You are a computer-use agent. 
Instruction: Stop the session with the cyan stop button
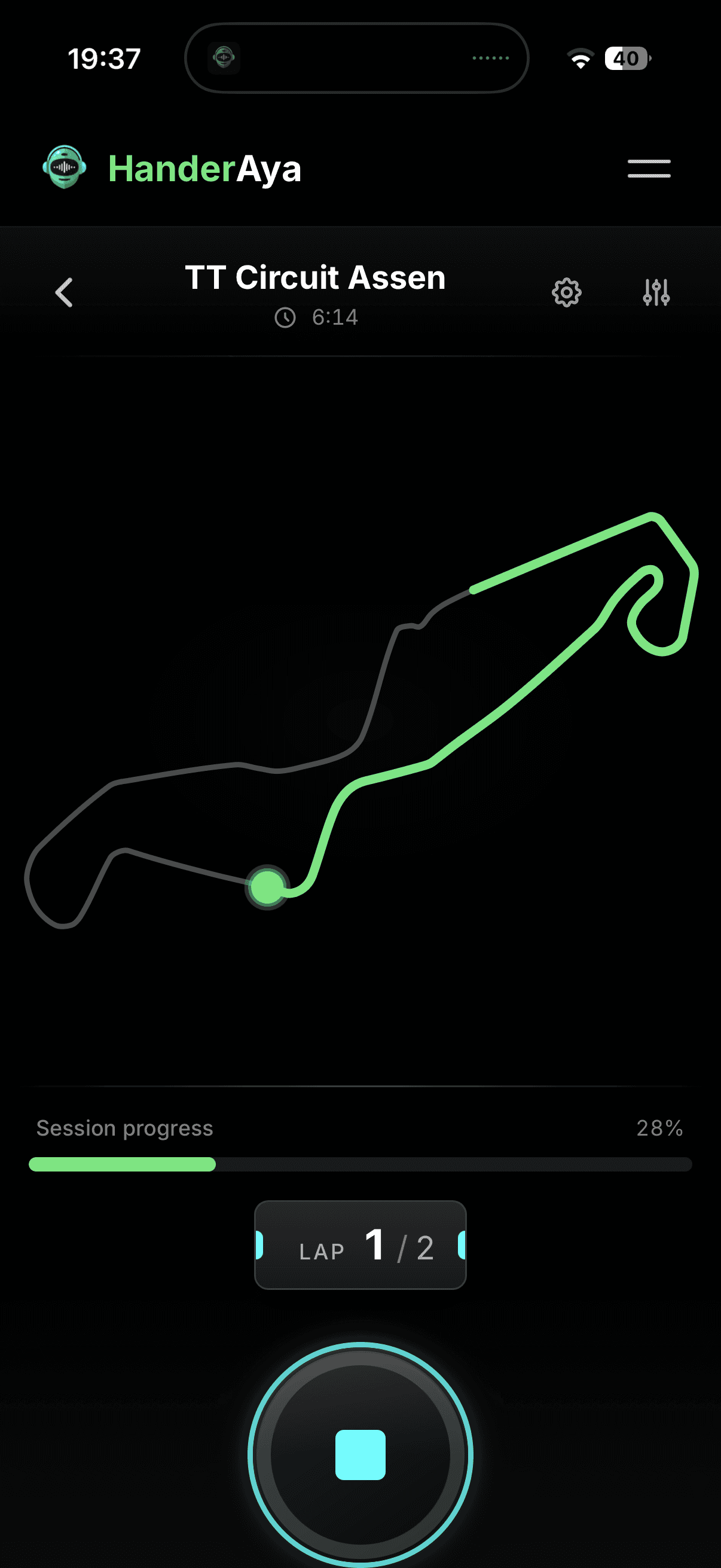[x=360, y=1455]
